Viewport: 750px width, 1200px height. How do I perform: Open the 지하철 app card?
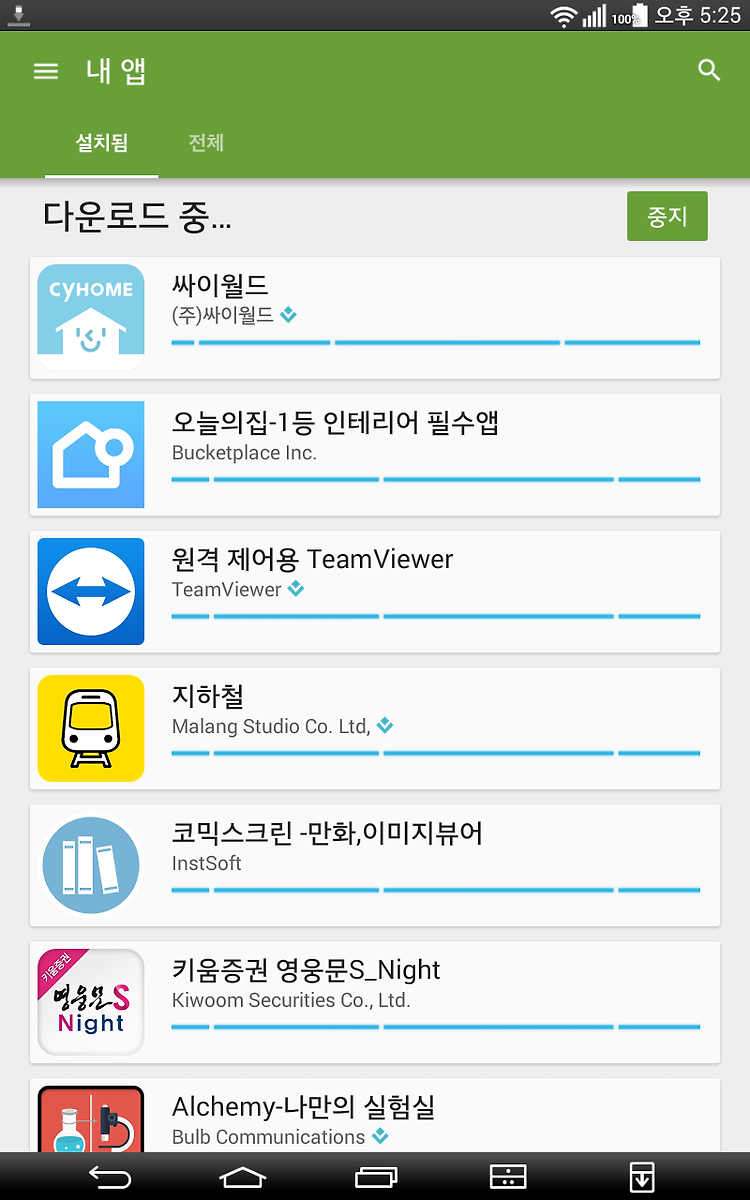tap(375, 729)
